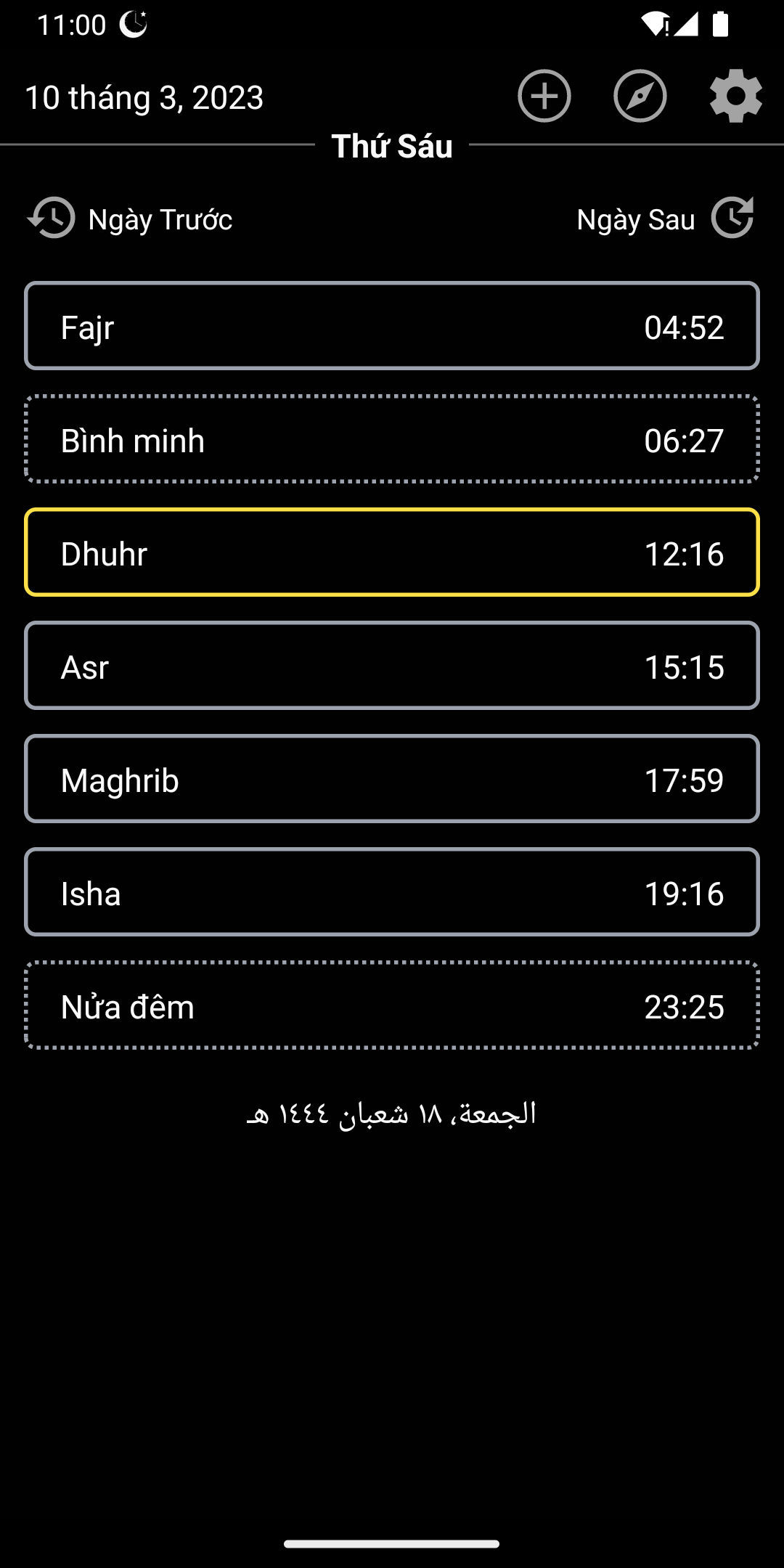
Task: Open settings gear
Action: pos(735,96)
